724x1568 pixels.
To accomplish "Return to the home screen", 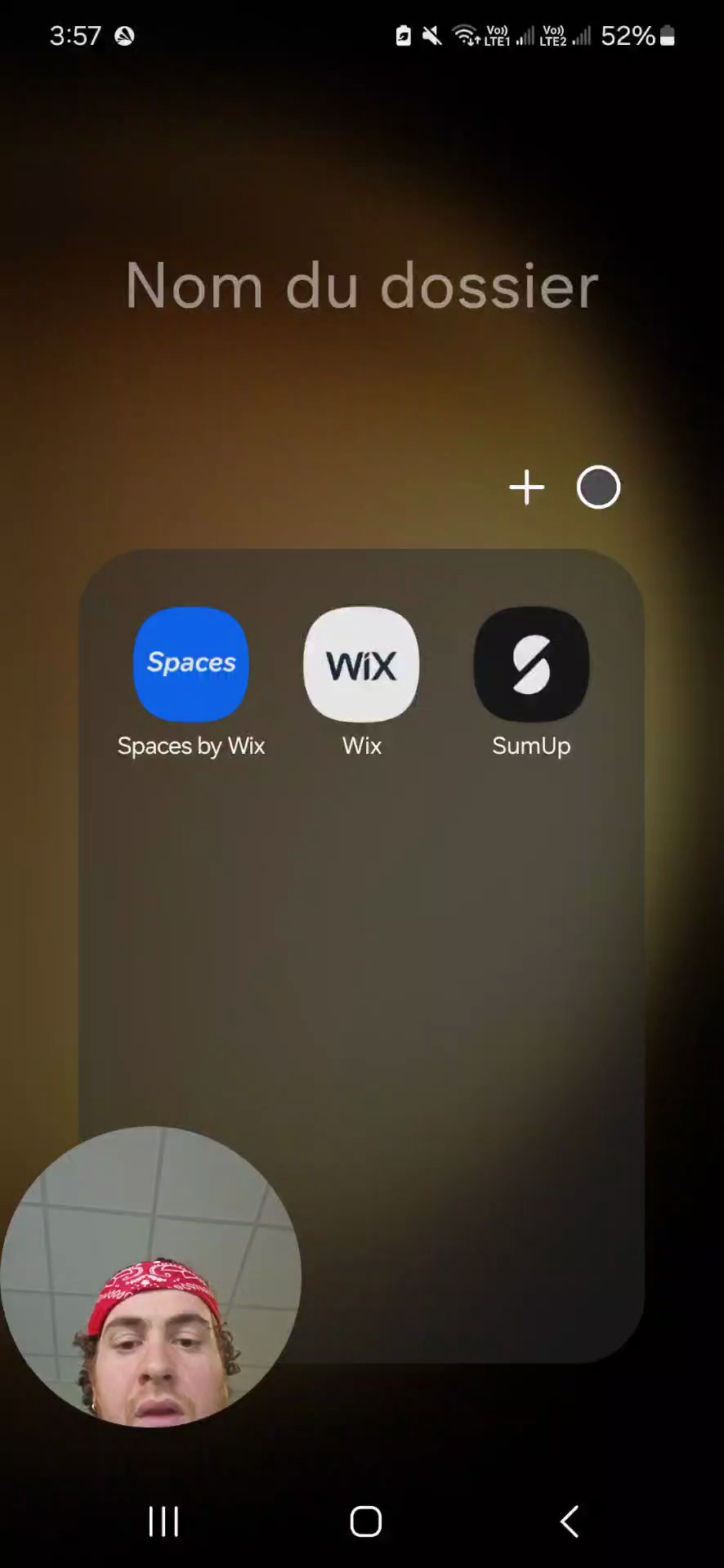I will coord(365,1521).
